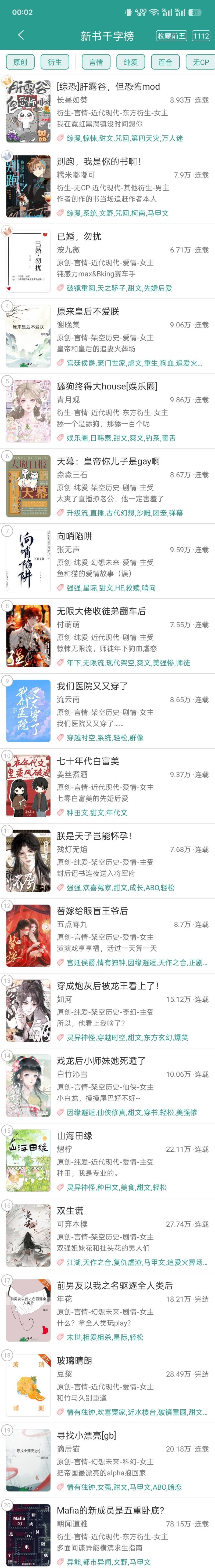The width and height of the screenshot is (215, 1568).
Task: Select the 百合 filter chip
Action: click(165, 62)
